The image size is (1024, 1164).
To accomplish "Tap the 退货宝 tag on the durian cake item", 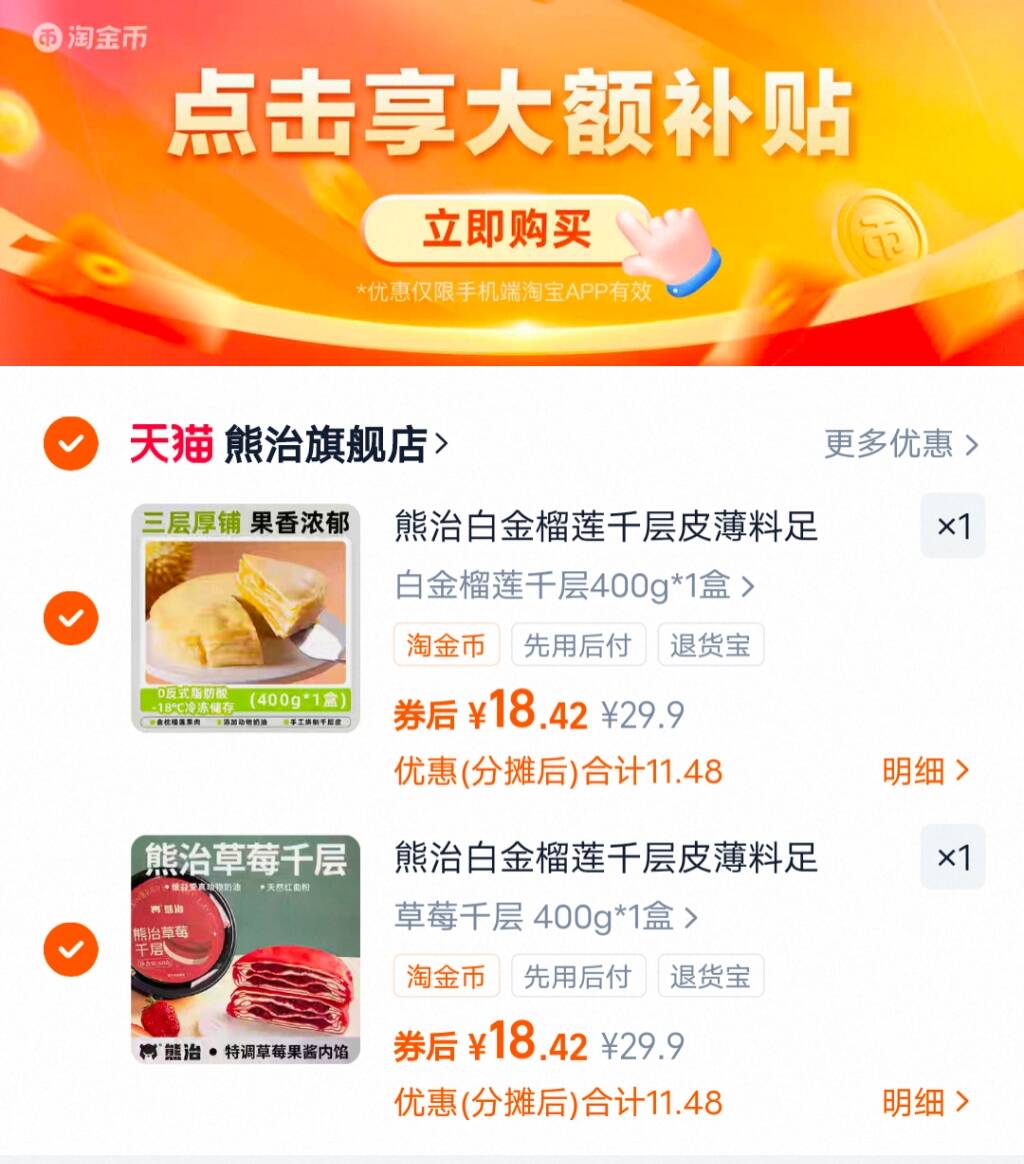I will click(x=710, y=645).
